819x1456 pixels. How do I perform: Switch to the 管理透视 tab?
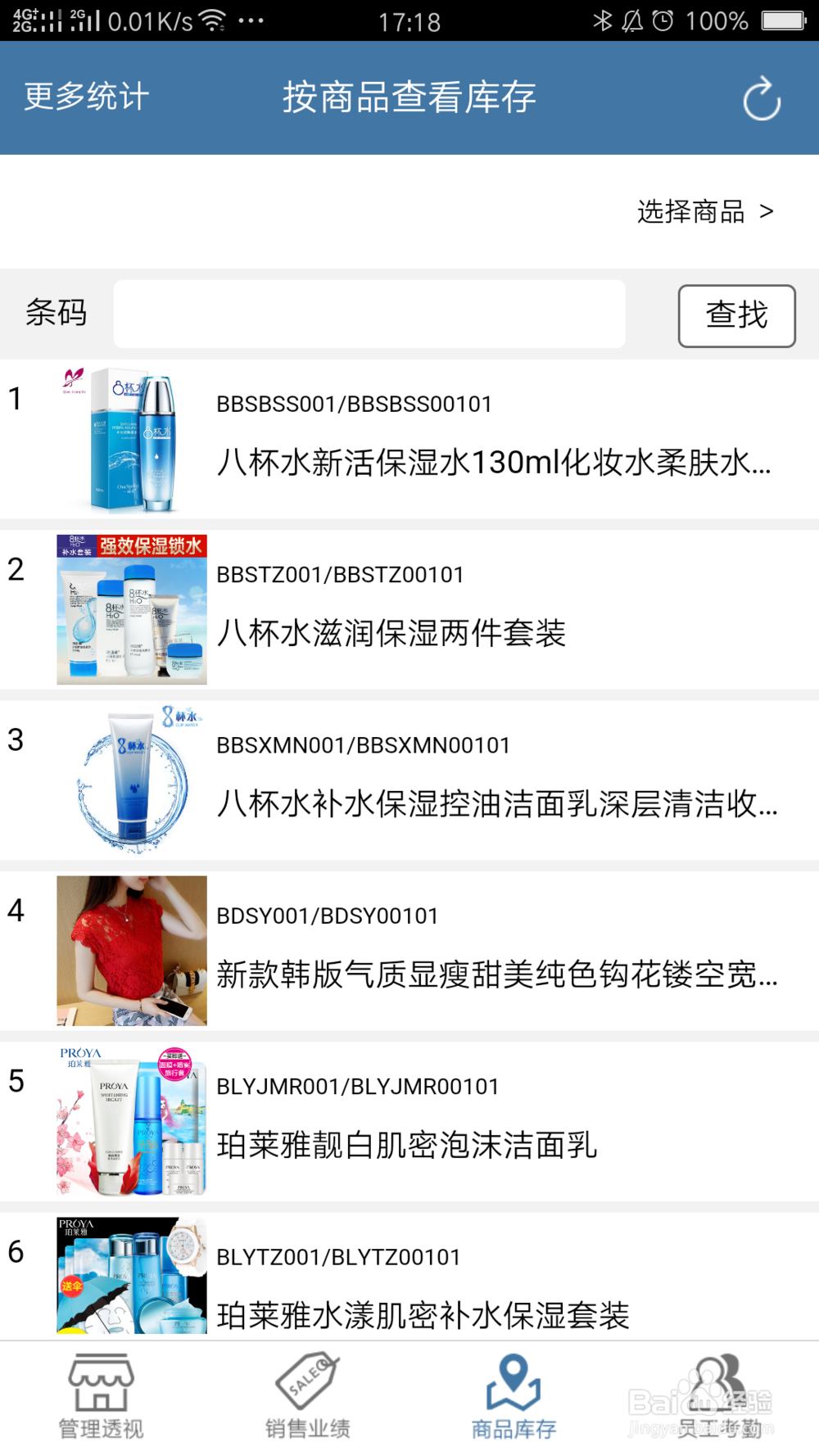pyautogui.click(x=101, y=1399)
